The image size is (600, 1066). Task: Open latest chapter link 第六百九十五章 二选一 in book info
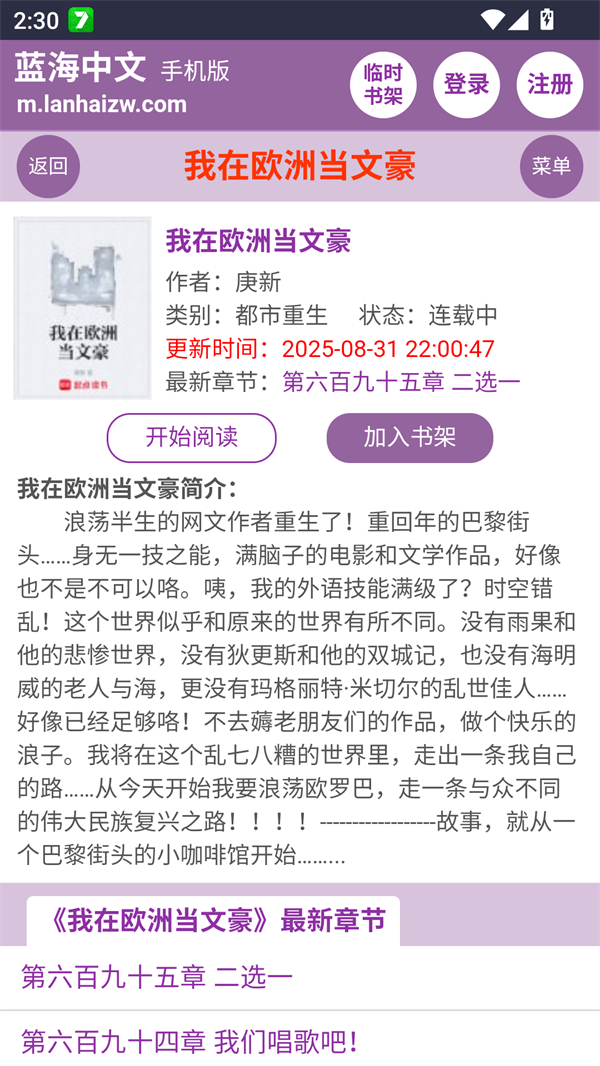401,381
